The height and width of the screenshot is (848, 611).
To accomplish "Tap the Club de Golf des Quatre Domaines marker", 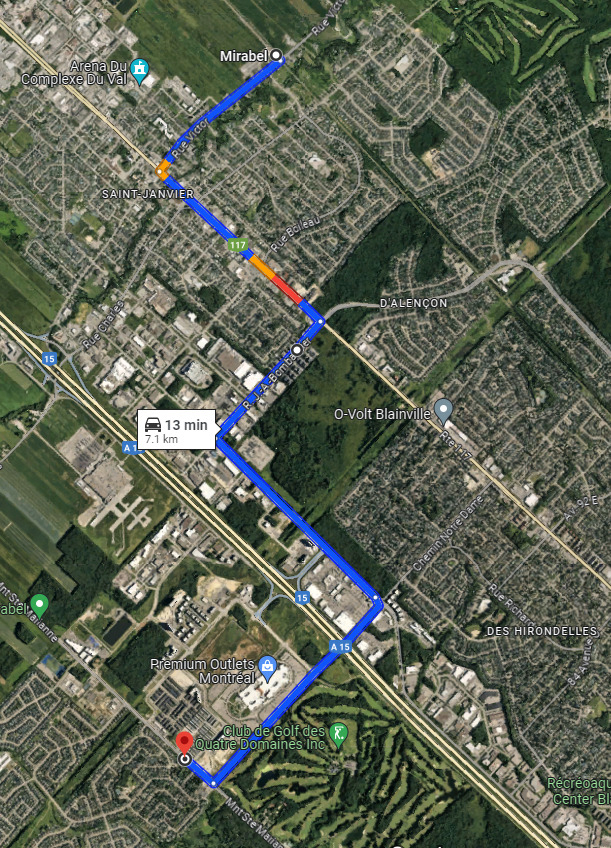I will tap(339, 735).
